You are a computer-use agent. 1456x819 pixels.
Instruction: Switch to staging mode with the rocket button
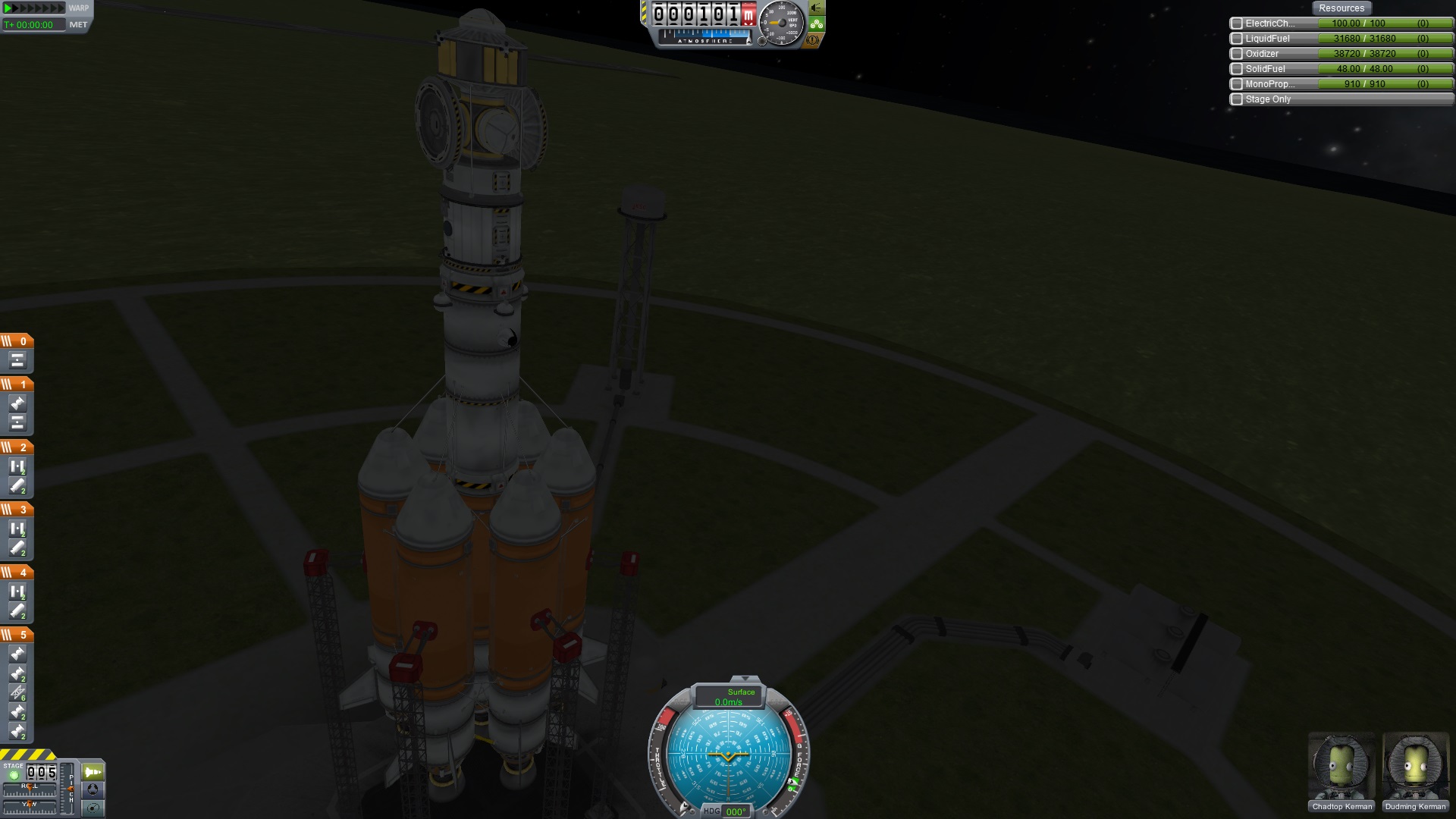pos(93,772)
